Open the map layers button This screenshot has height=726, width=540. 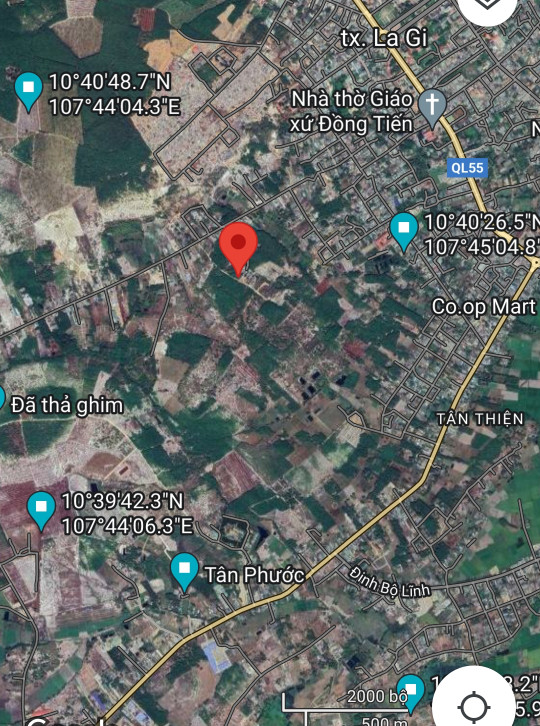click(486, 6)
